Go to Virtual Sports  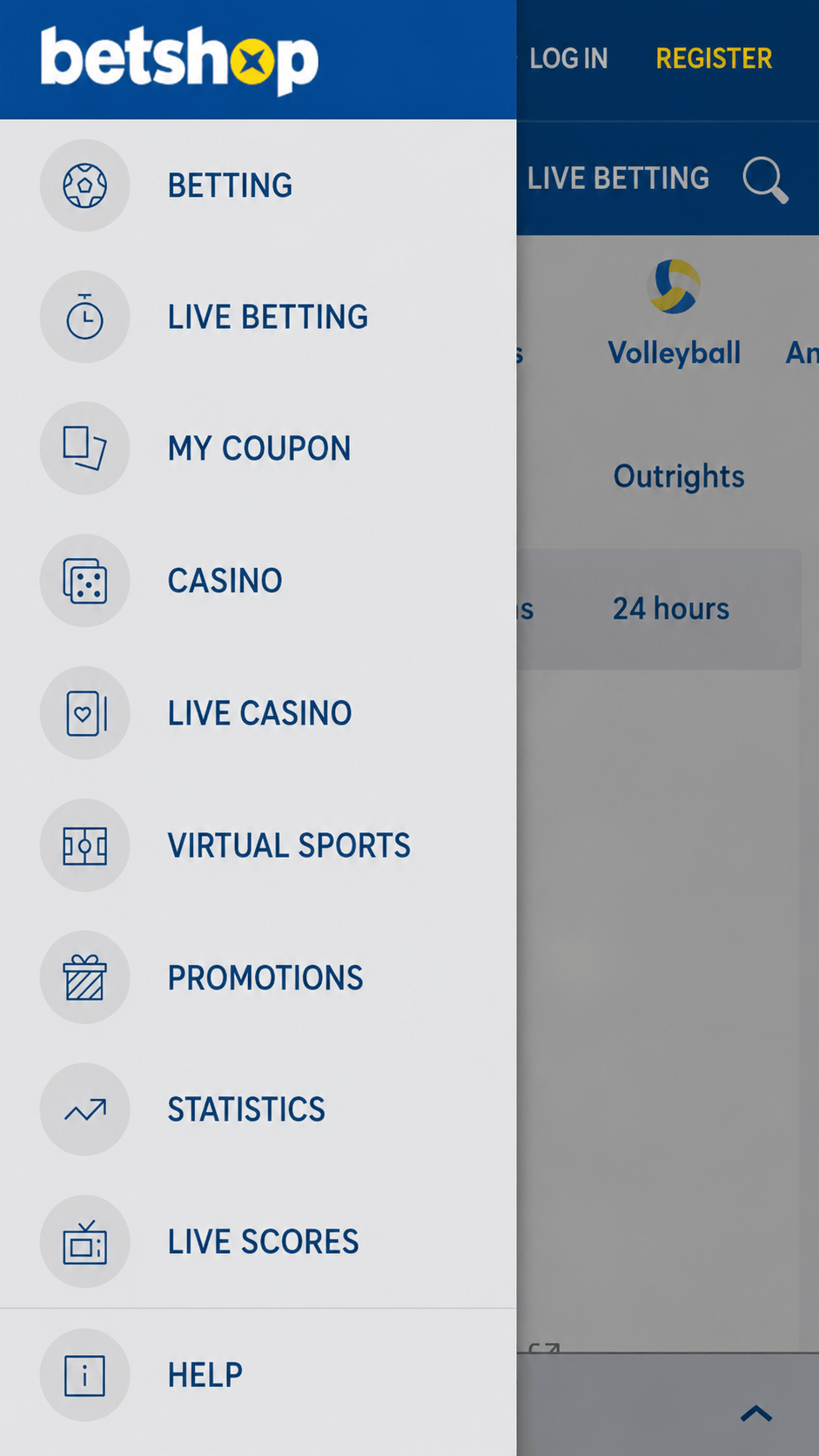[258, 846]
